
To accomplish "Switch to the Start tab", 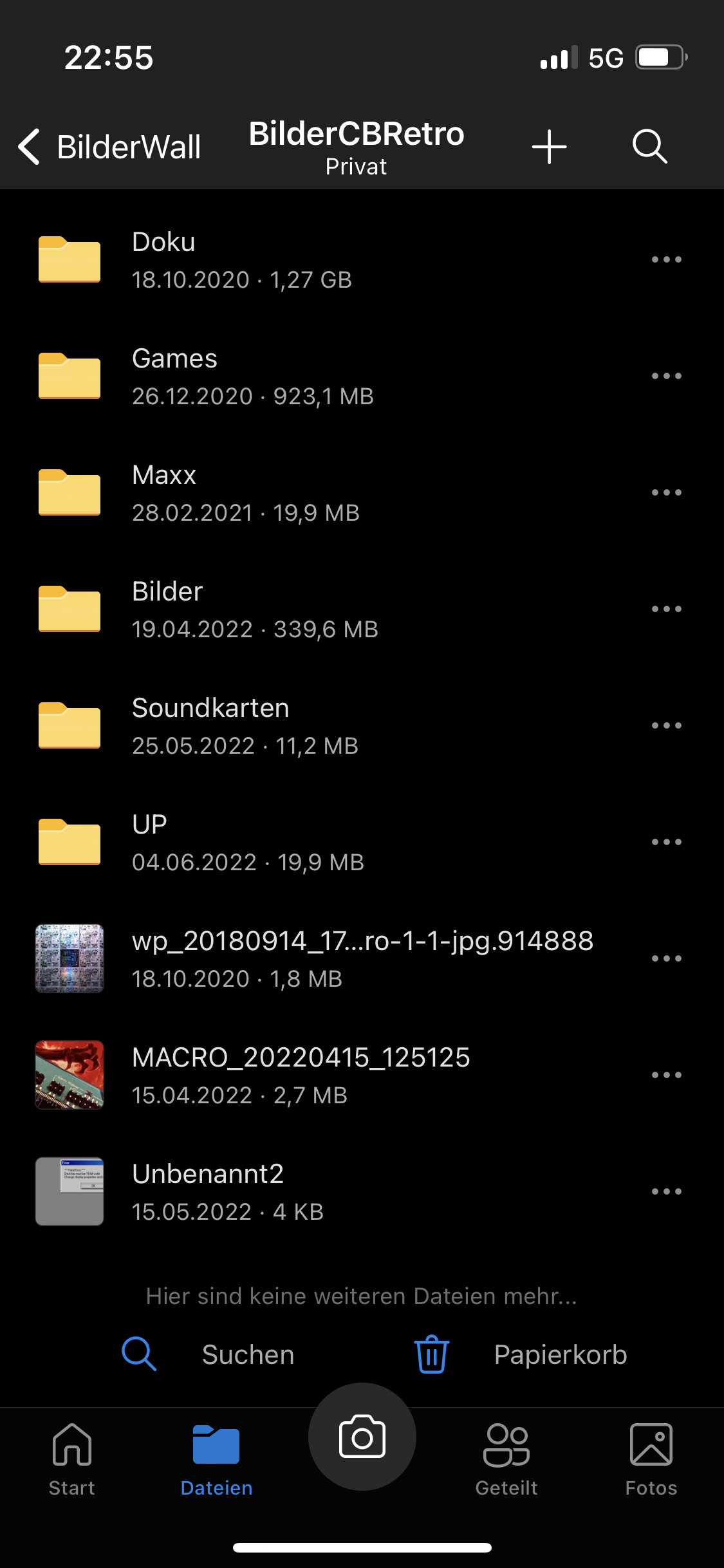I will [x=72, y=1460].
